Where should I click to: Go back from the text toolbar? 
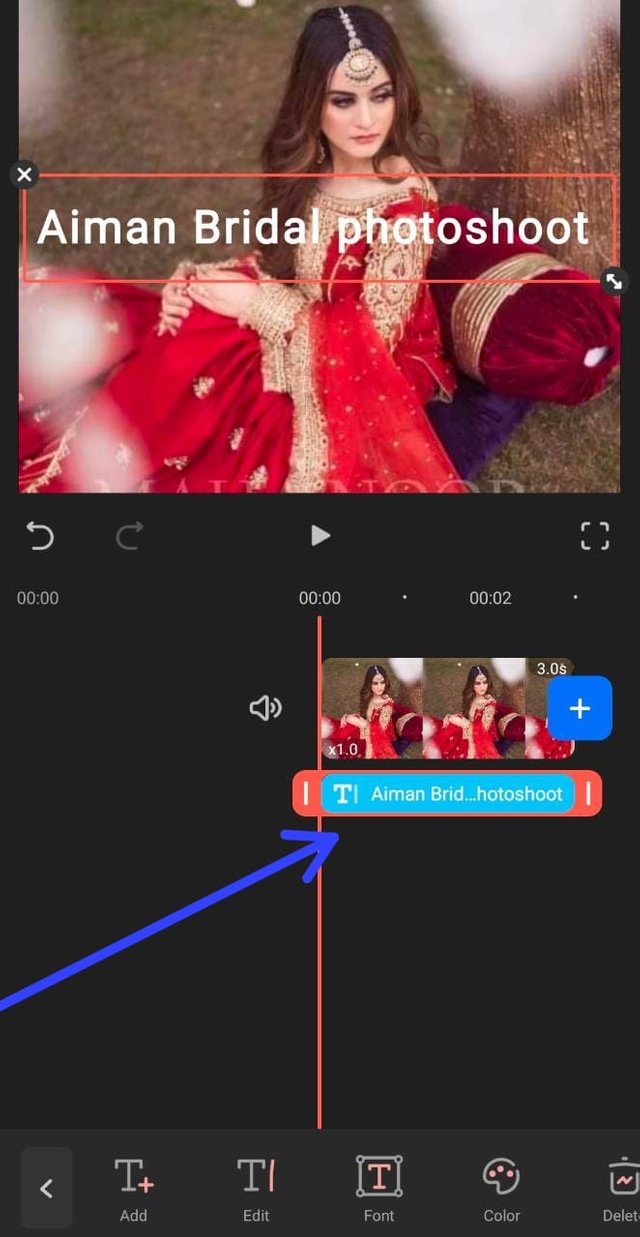pos(46,1188)
